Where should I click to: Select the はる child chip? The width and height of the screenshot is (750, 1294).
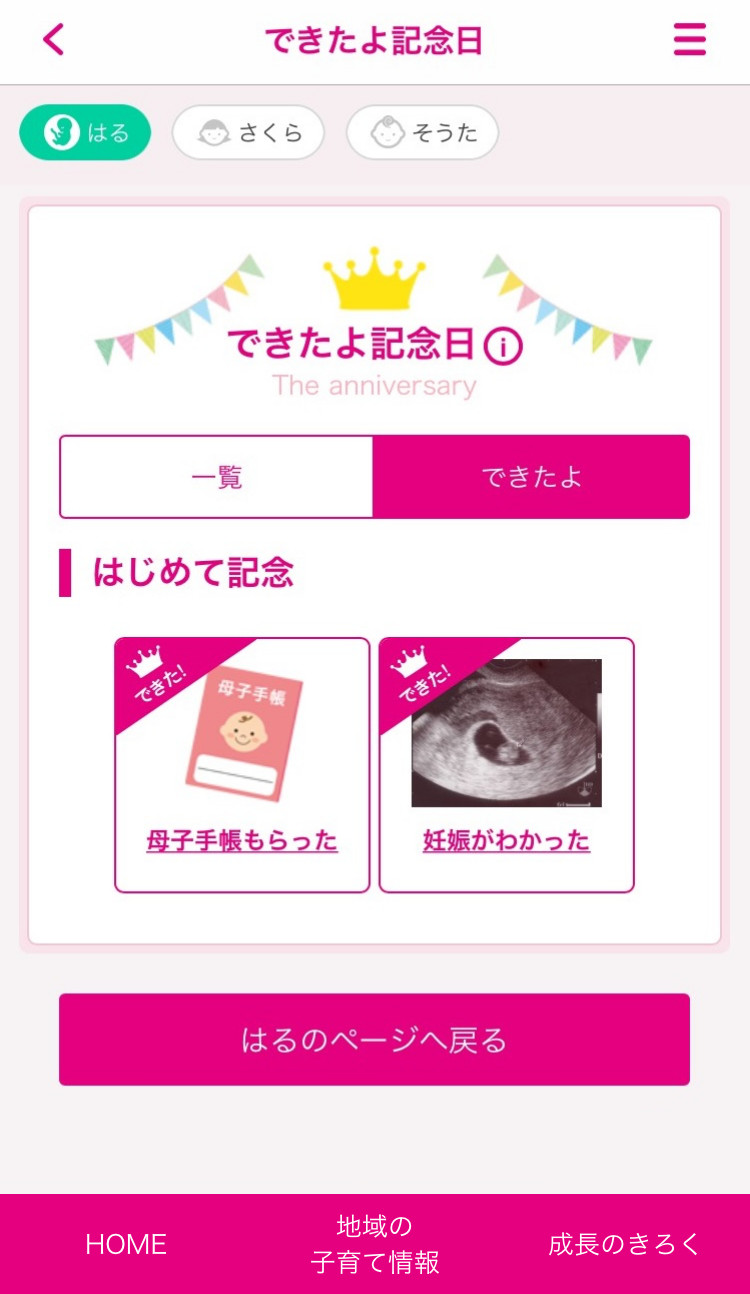pos(86,133)
